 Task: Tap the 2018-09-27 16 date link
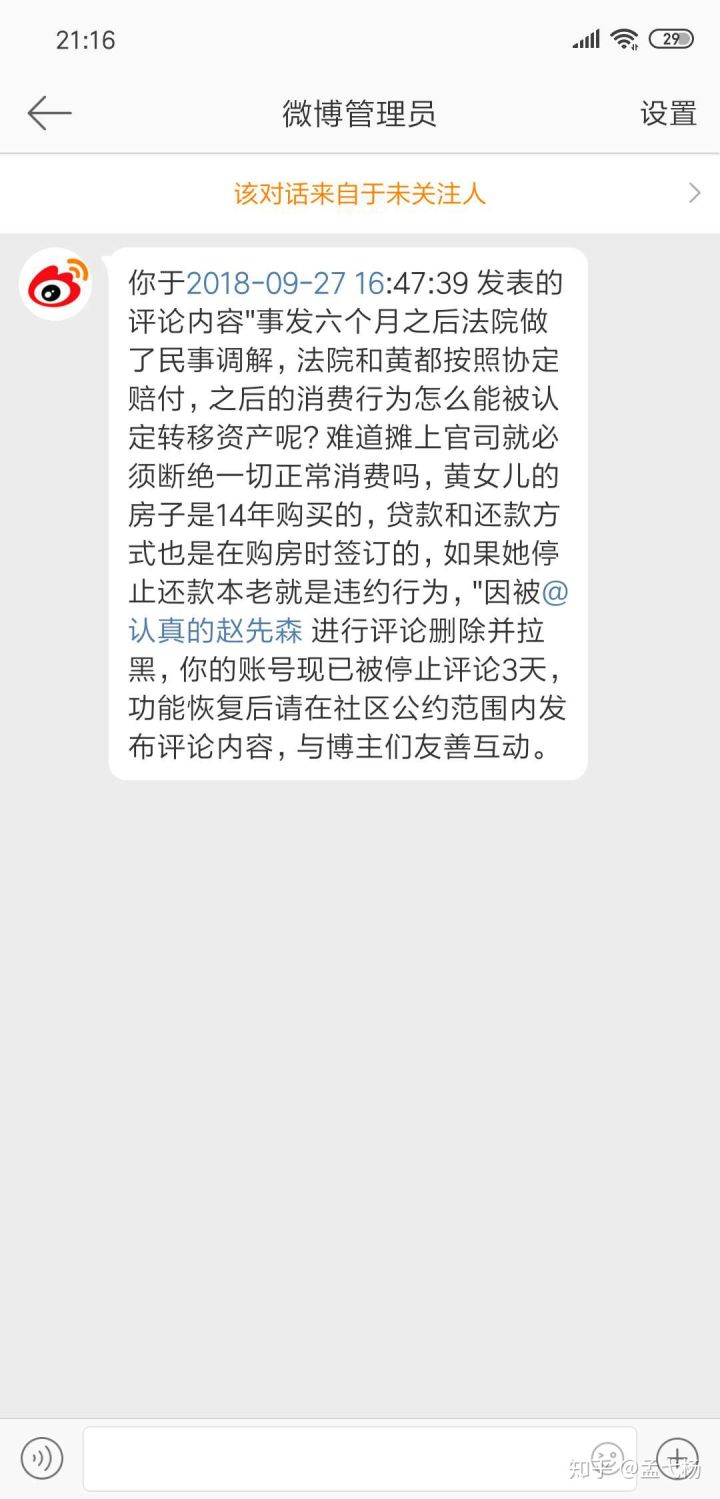coord(285,283)
